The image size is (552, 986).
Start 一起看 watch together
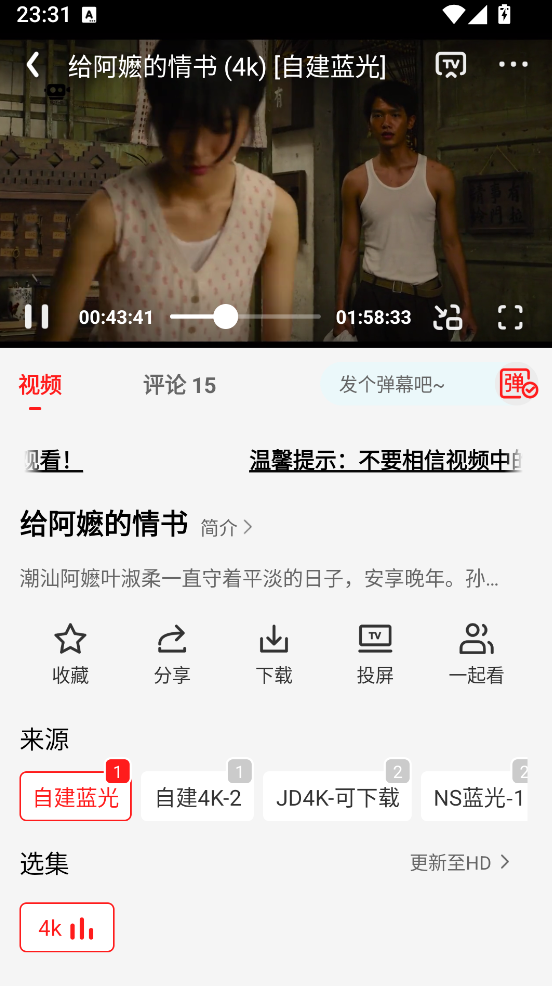point(476,654)
